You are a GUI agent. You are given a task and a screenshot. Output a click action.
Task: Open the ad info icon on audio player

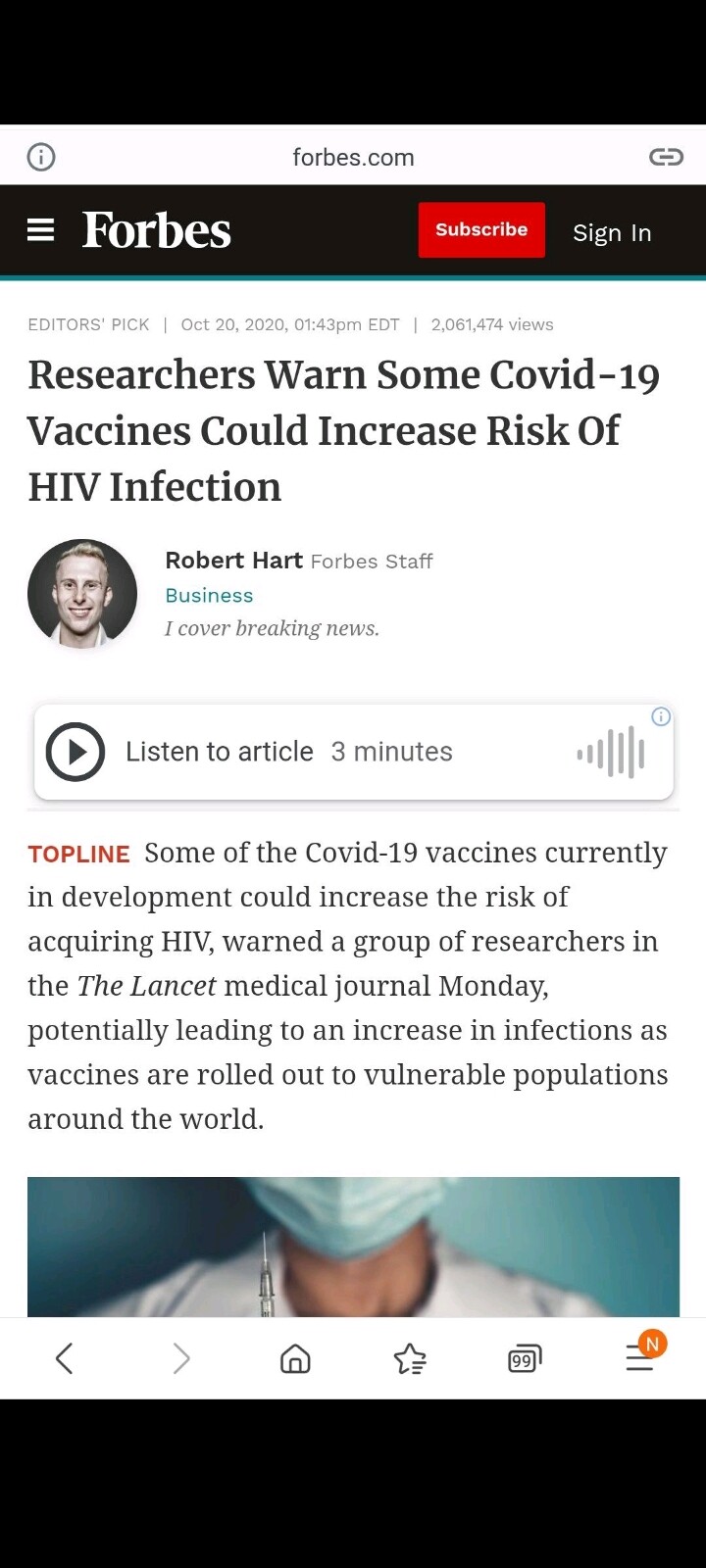coord(661,716)
